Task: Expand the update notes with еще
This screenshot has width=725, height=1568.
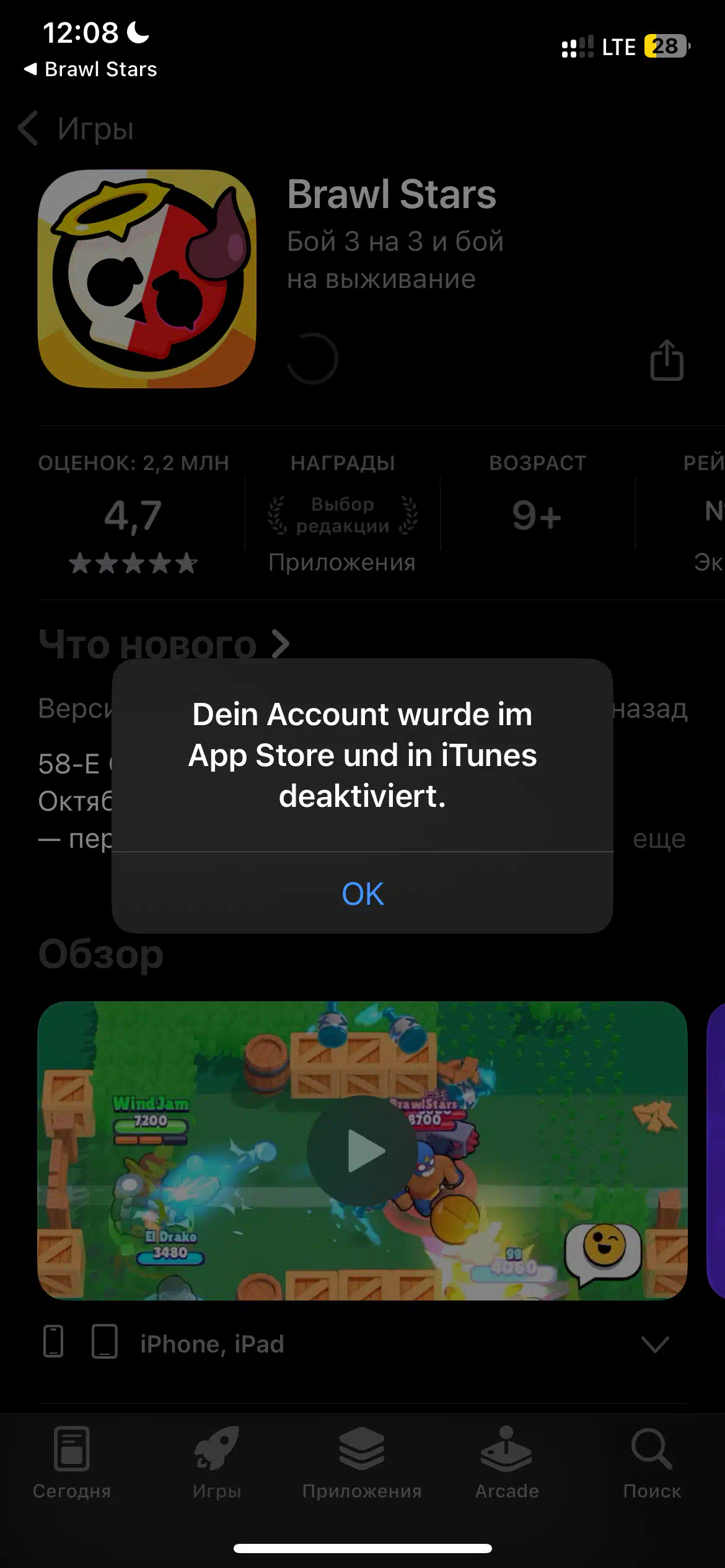Action: 659,838
